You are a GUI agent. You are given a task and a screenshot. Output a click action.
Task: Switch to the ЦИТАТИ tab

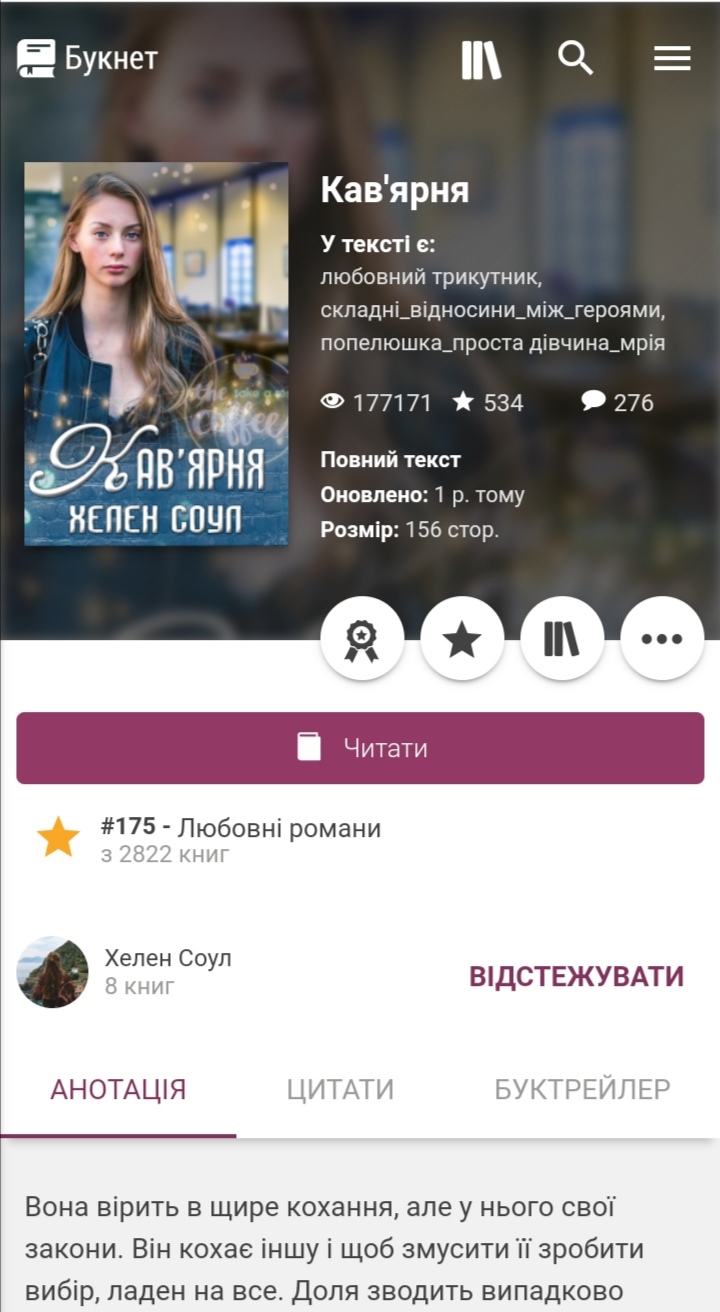(x=340, y=1089)
